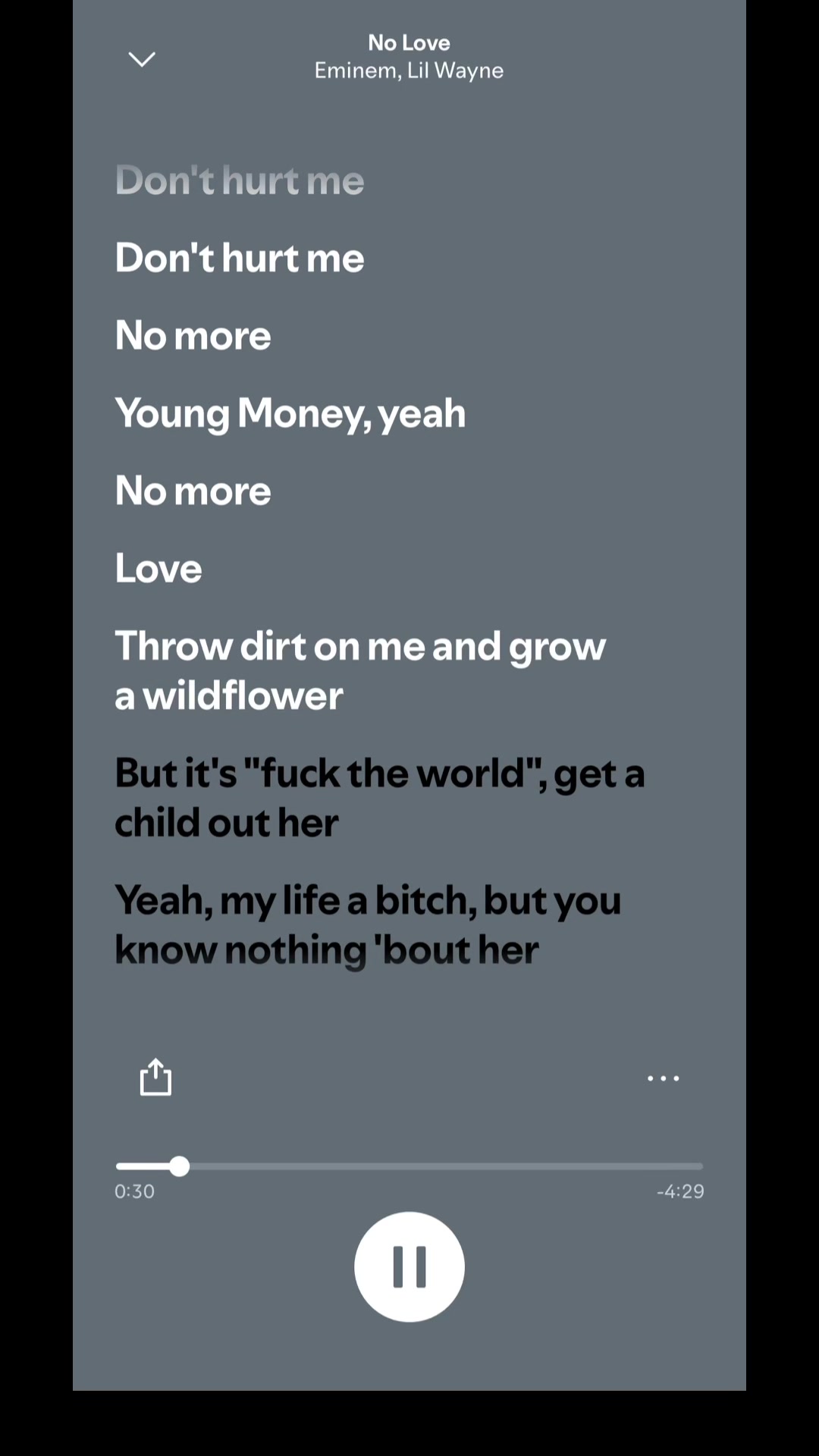Pause the song playback

409,1266
